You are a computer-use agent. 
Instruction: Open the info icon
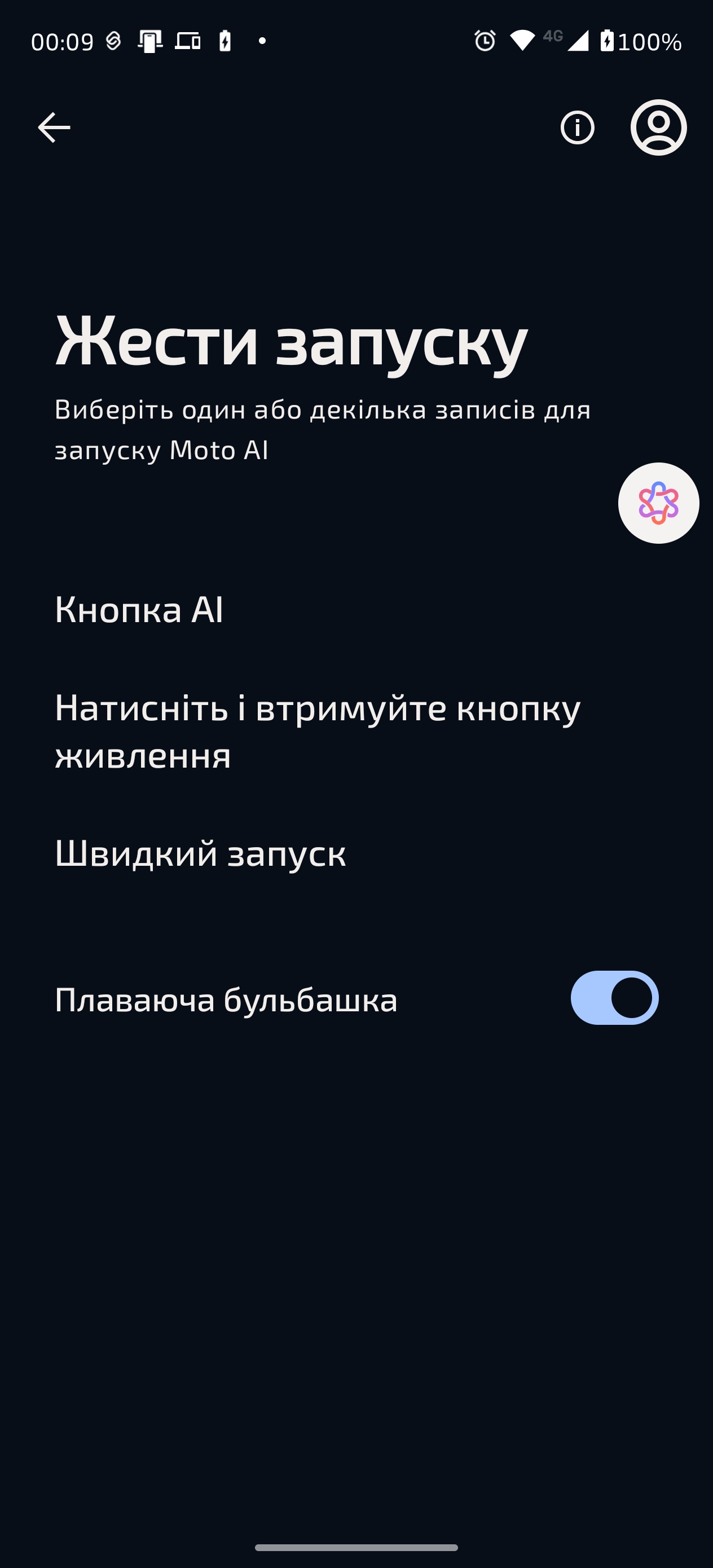pyautogui.click(x=577, y=128)
